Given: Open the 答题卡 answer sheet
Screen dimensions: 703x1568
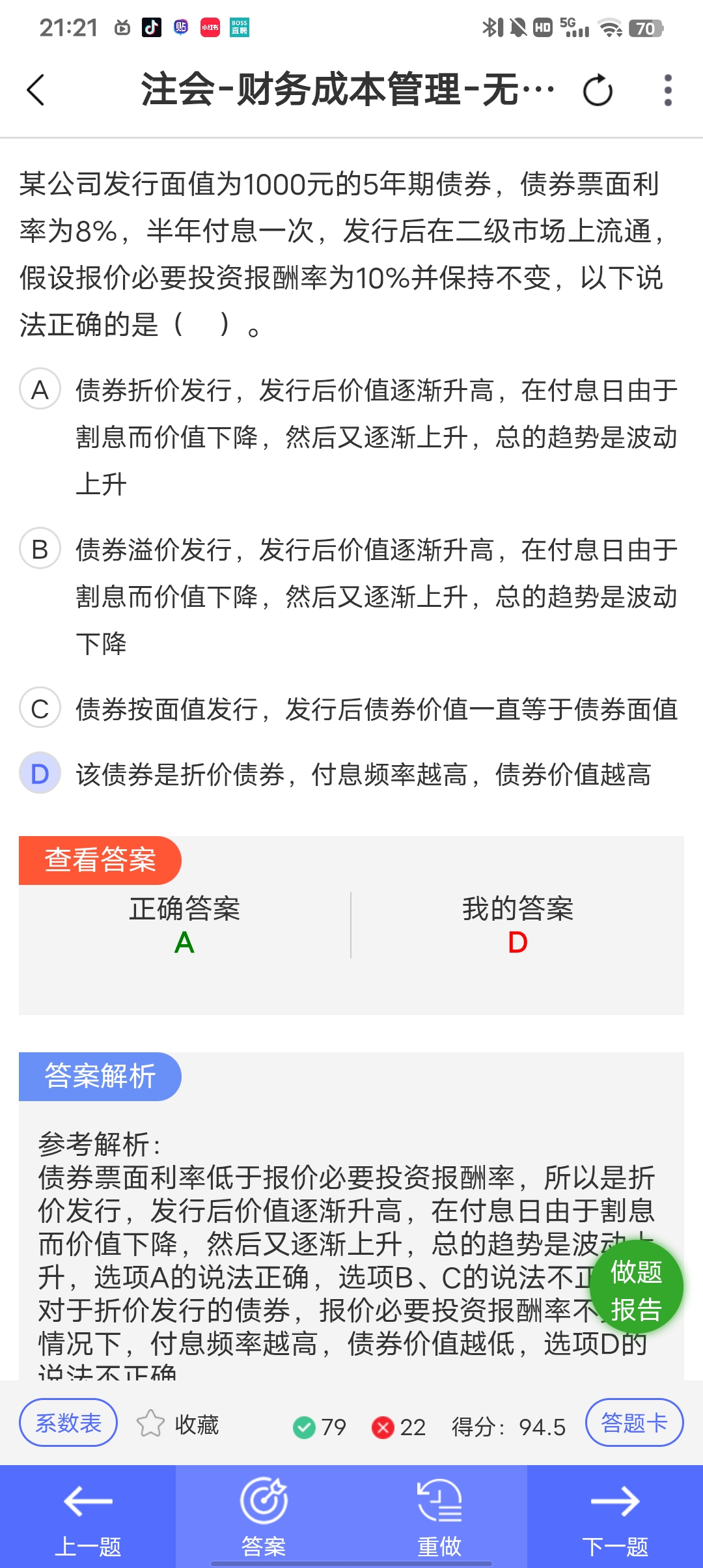Looking at the screenshot, I should (634, 1423).
